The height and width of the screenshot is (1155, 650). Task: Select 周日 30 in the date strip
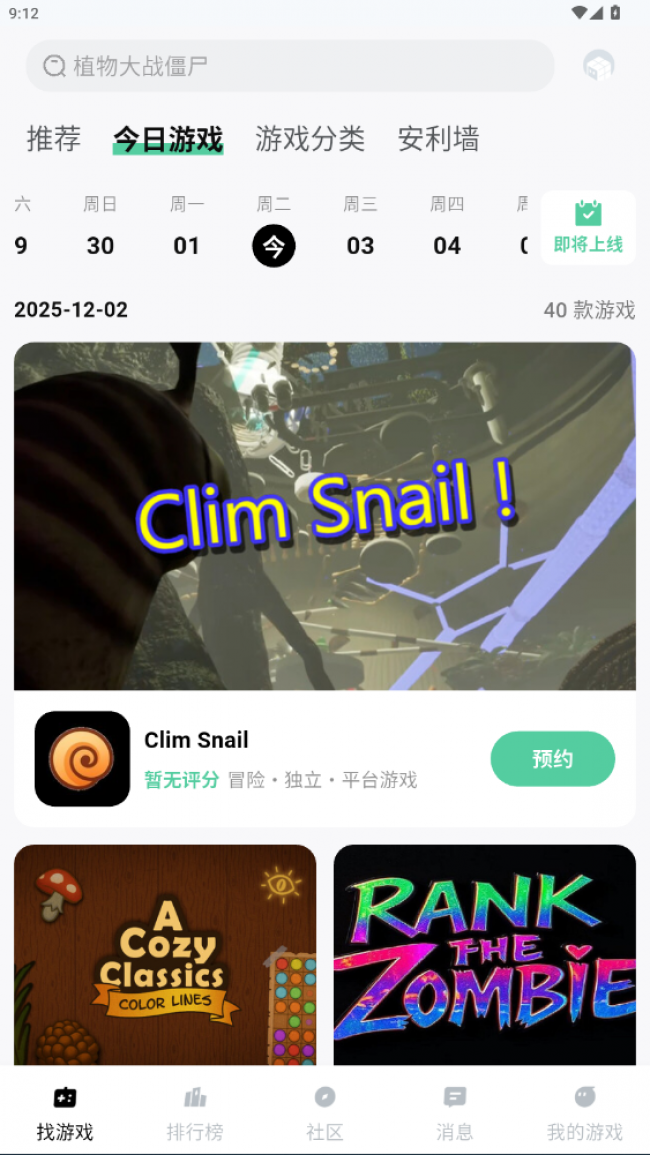point(100,228)
